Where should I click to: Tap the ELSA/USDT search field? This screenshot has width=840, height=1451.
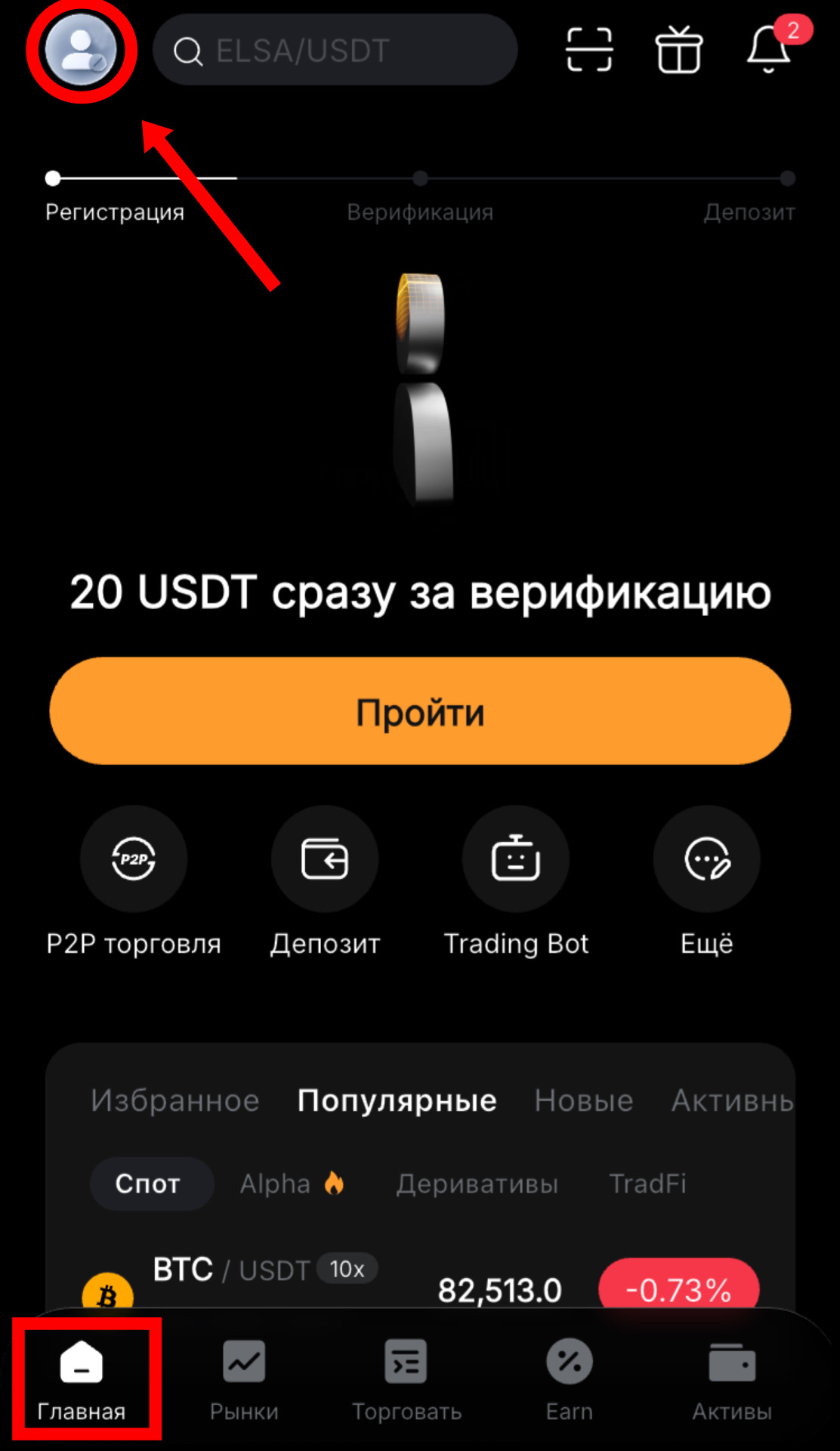(335, 51)
